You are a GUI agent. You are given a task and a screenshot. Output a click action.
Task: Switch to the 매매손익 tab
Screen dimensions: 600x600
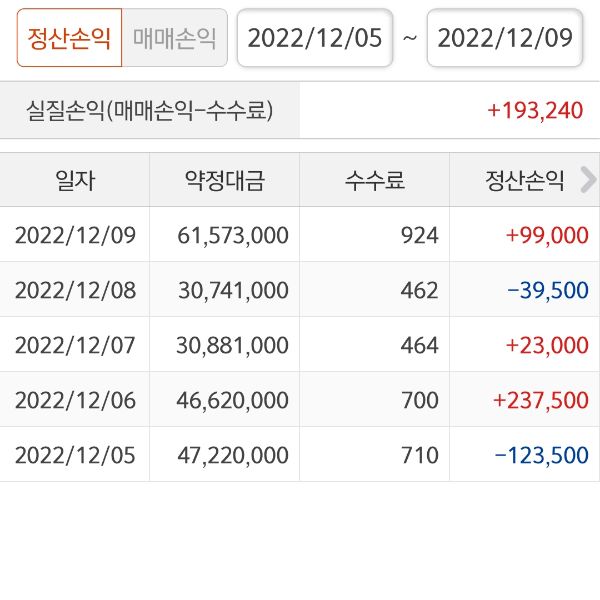pyautogui.click(x=174, y=38)
